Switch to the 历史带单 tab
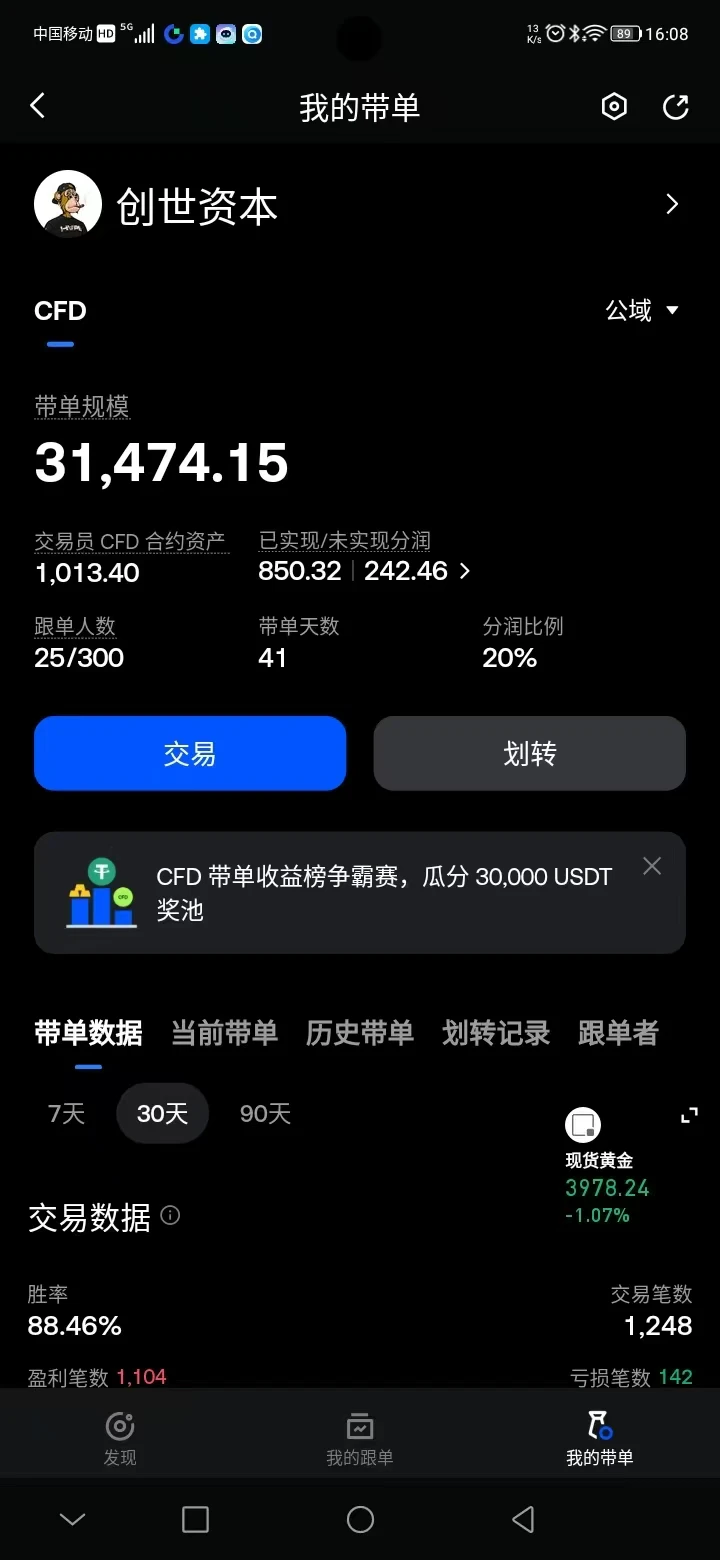This screenshot has height=1560, width=720. [x=360, y=1033]
